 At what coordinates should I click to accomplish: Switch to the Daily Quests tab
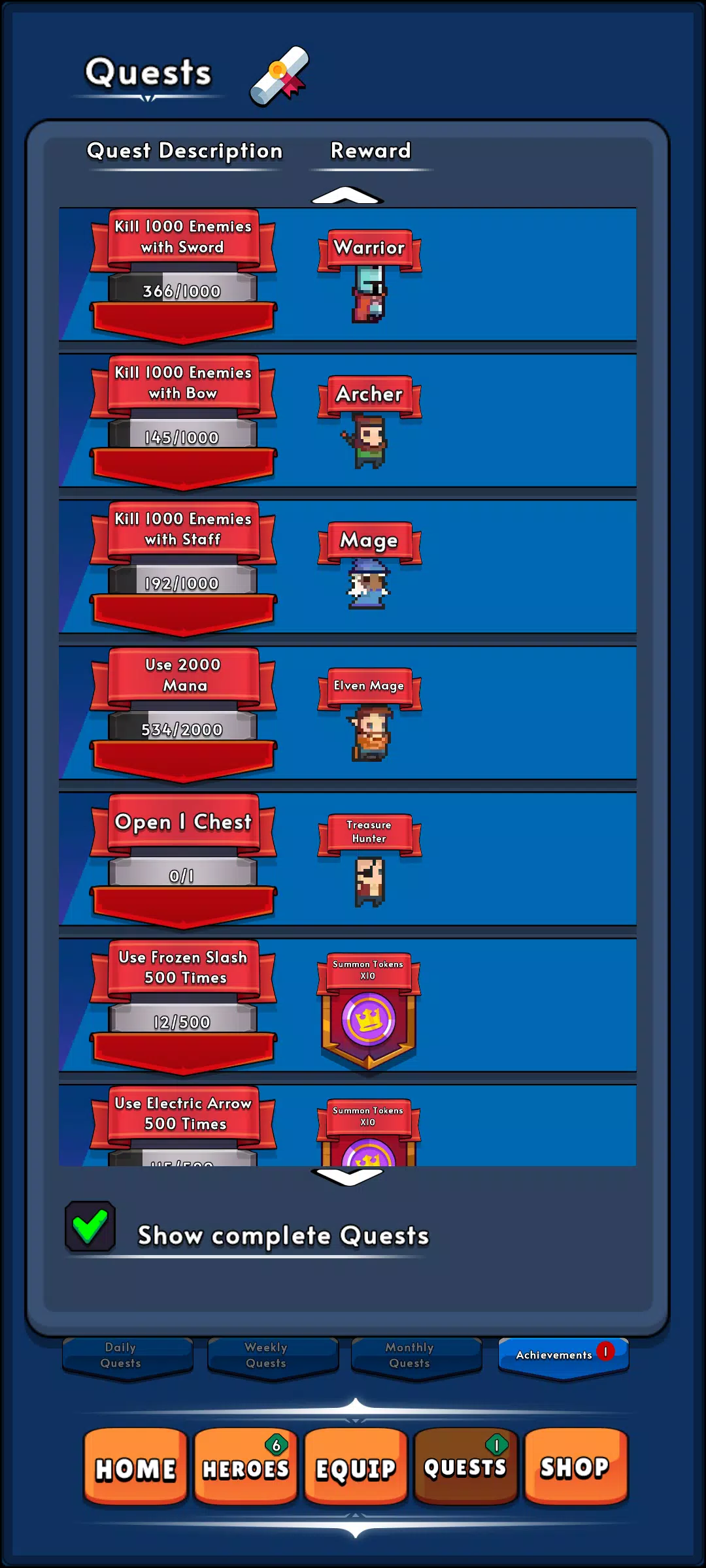pos(128,1355)
